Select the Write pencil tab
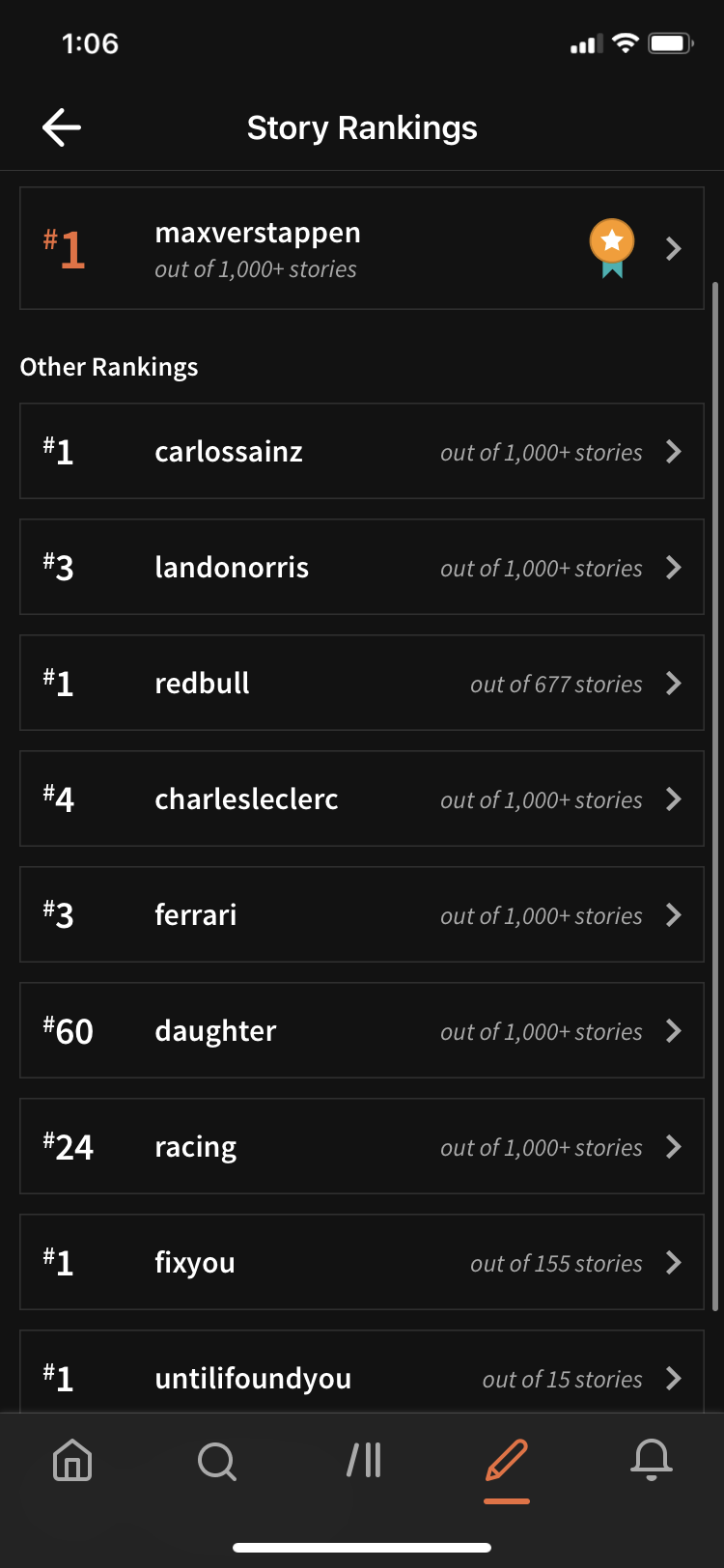724x1568 pixels. 507,1460
